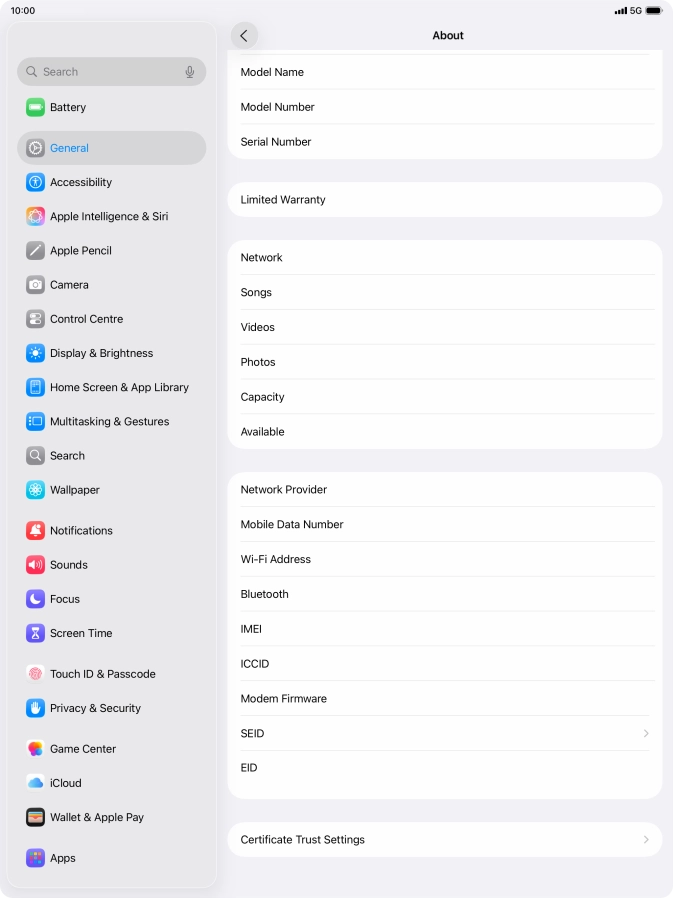Open Apple Pencil settings

point(80,251)
